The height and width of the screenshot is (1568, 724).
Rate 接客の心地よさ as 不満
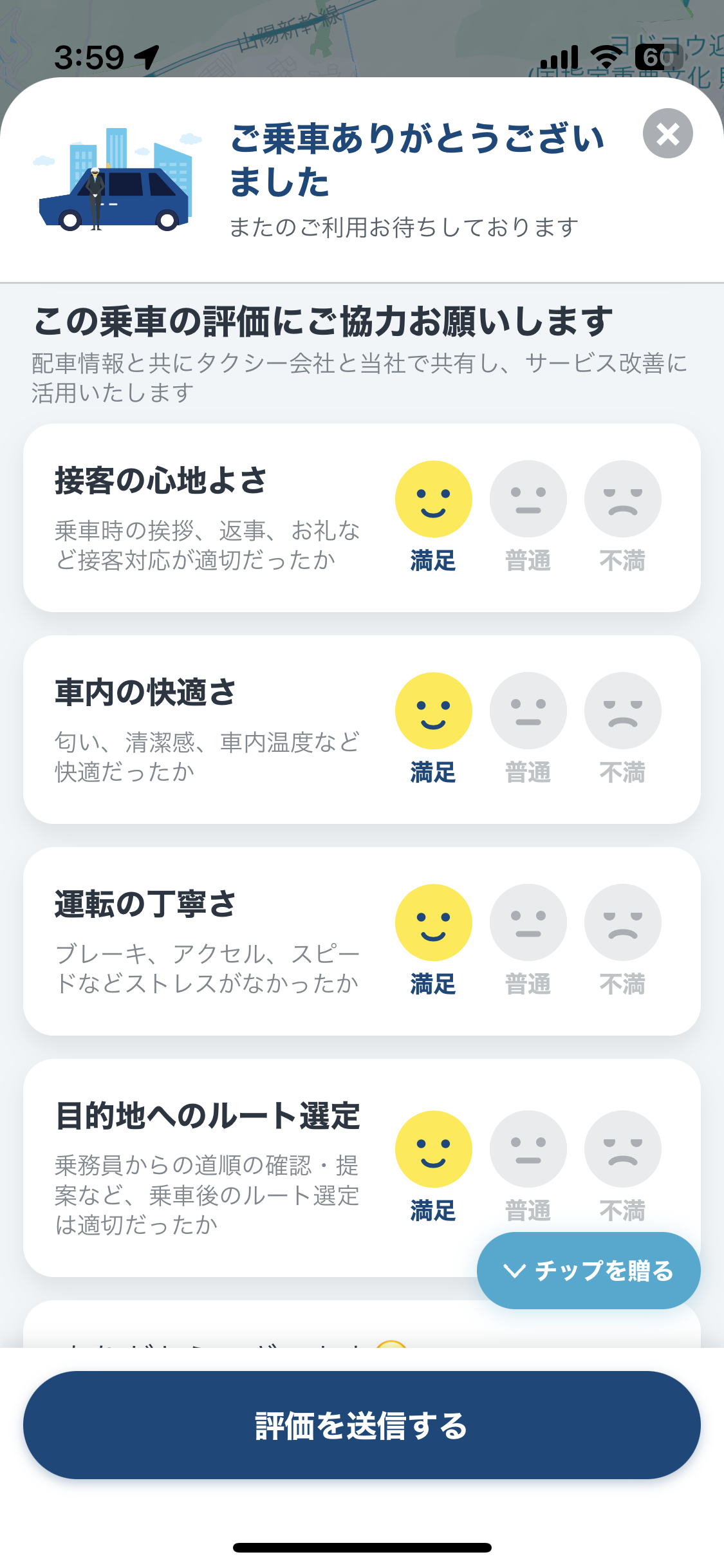[622, 499]
